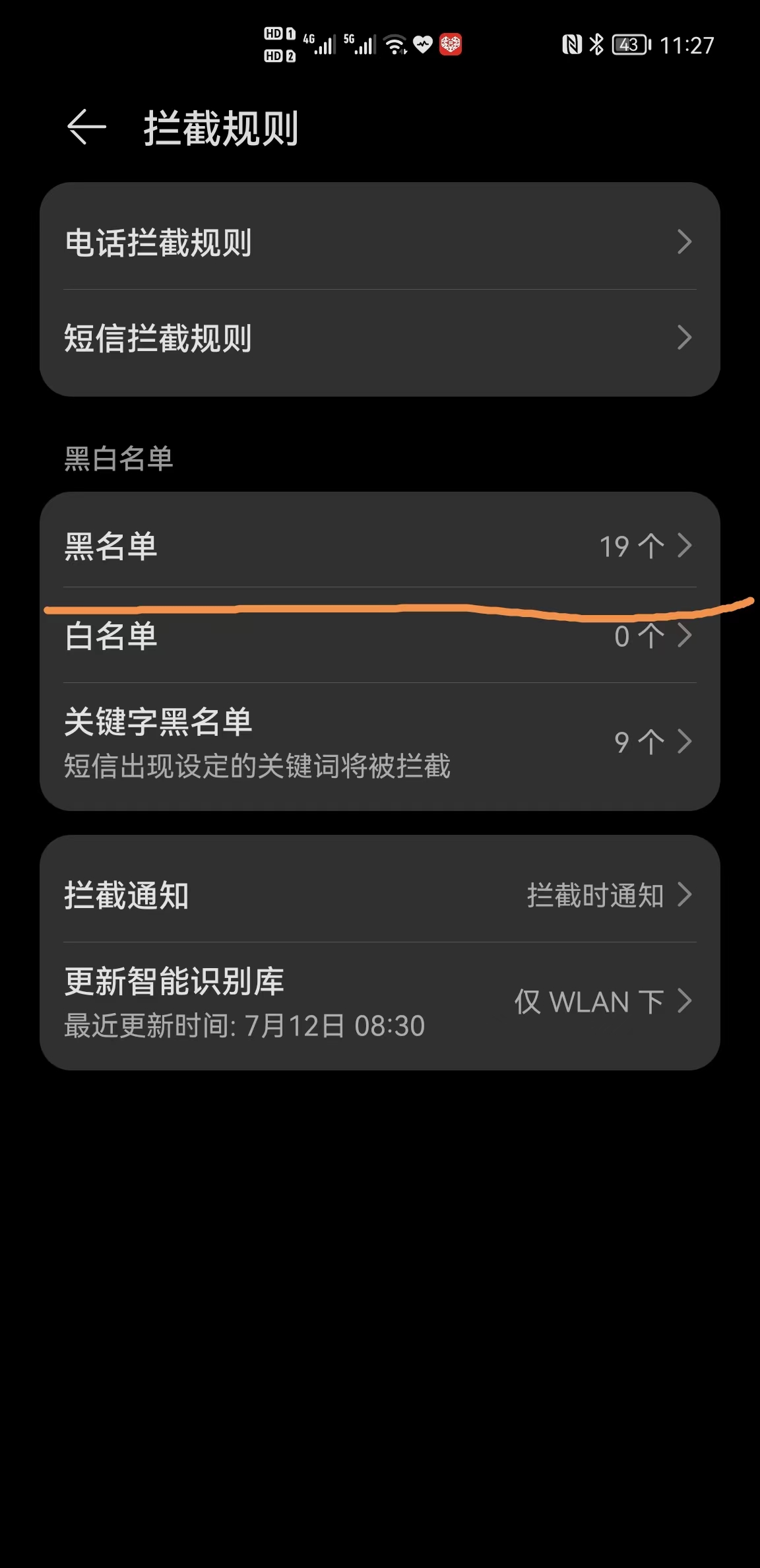
Task: Open 短信拦截规则 settings
Action: (x=380, y=340)
